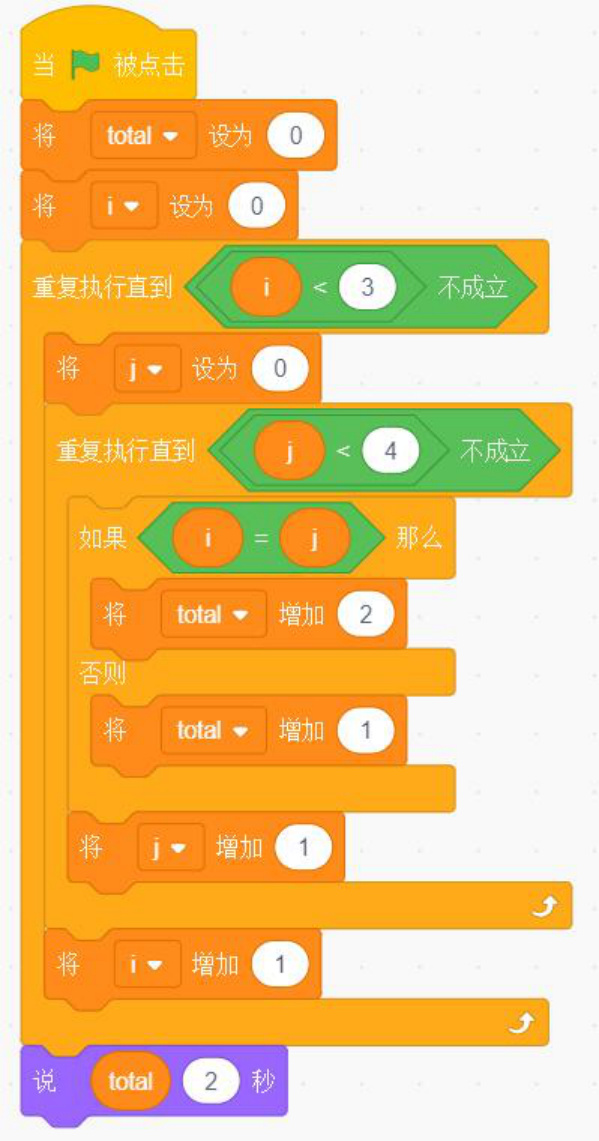599x1141 pixels.
Task: Open the total dropdown in the 增加 2 block
Action: [213, 614]
